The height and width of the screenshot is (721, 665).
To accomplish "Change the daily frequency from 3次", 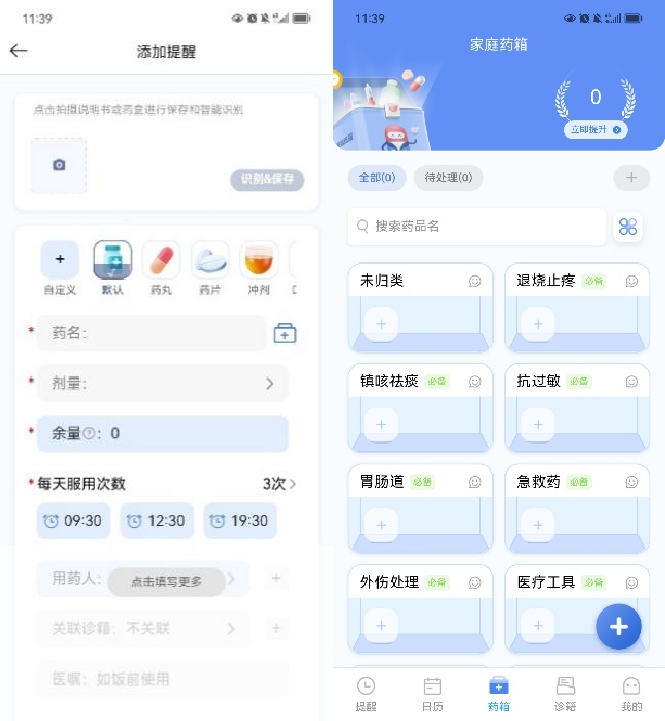I will click(x=279, y=484).
